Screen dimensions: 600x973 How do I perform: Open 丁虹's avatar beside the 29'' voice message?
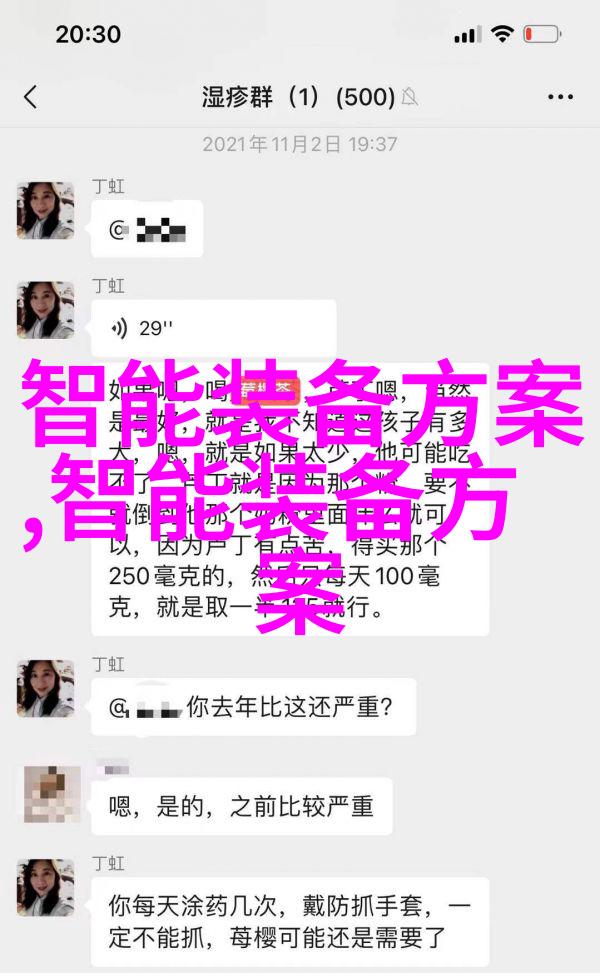[46, 310]
